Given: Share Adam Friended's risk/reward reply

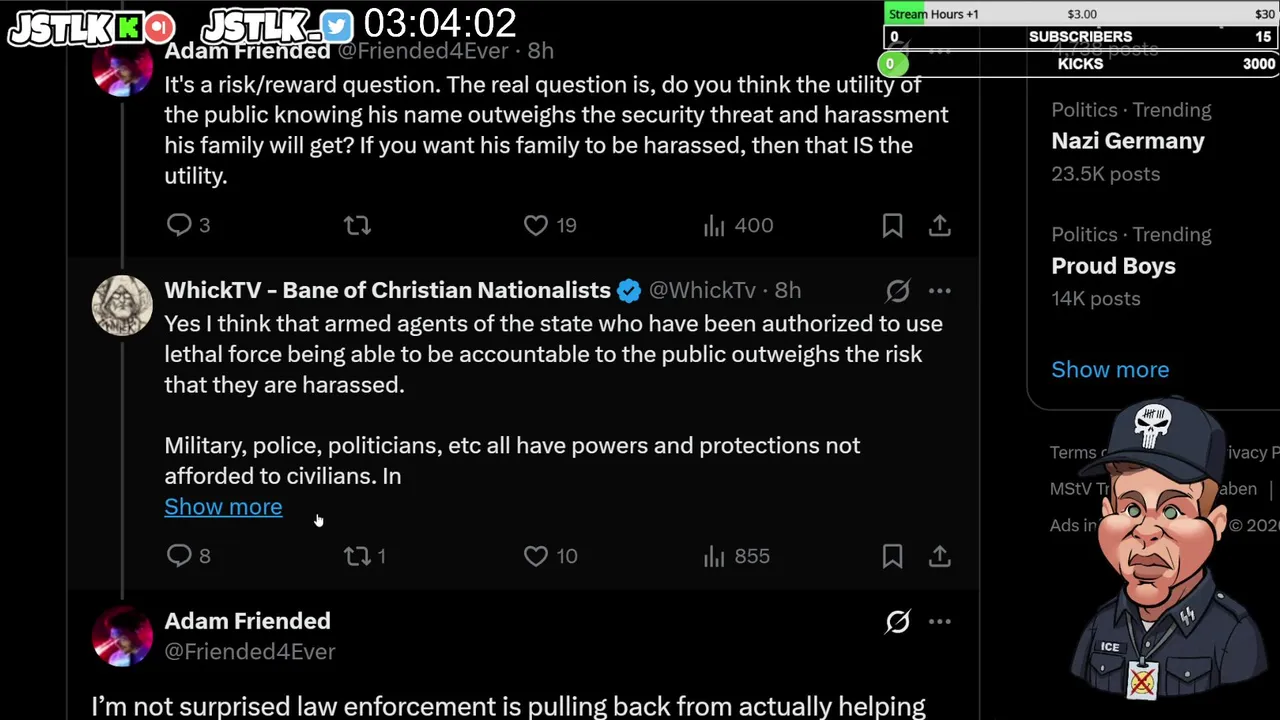Looking at the screenshot, I should [x=939, y=226].
